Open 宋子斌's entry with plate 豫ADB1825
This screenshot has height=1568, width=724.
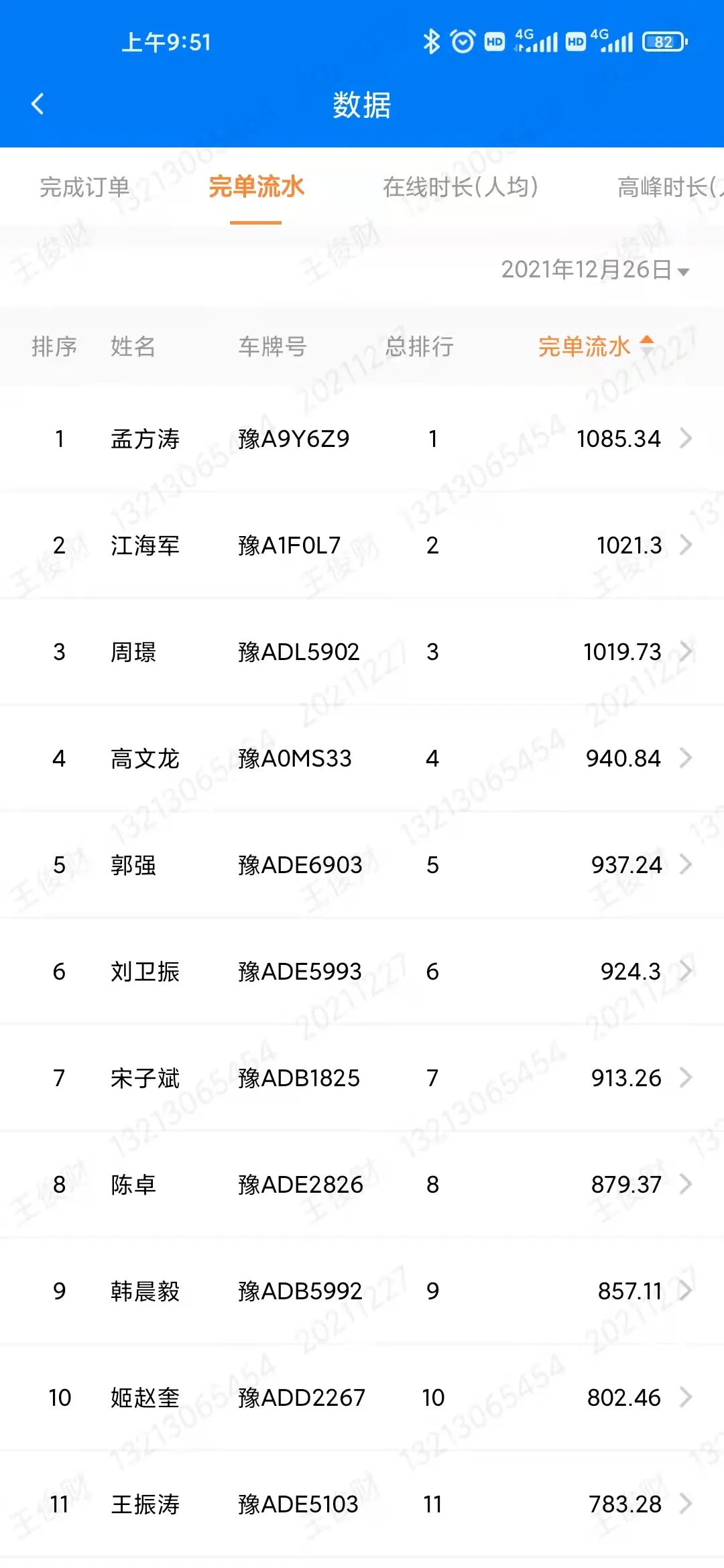(362, 1078)
